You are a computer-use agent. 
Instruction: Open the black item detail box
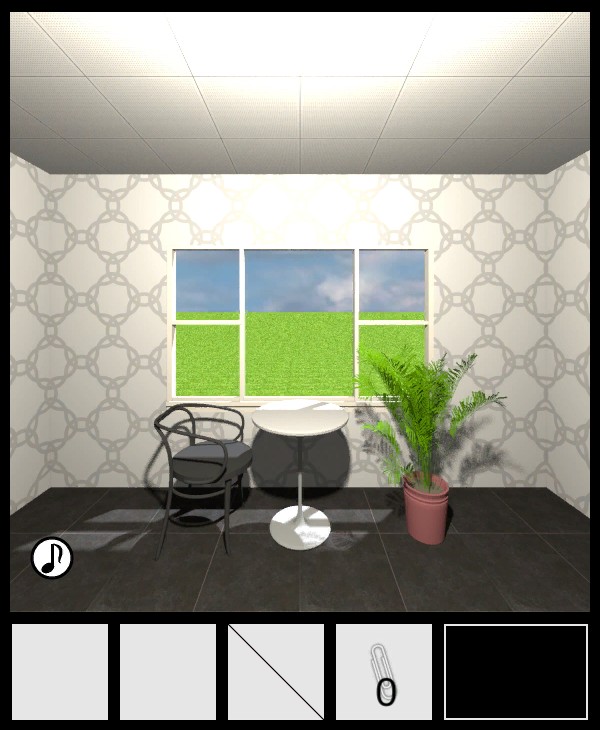point(516,672)
